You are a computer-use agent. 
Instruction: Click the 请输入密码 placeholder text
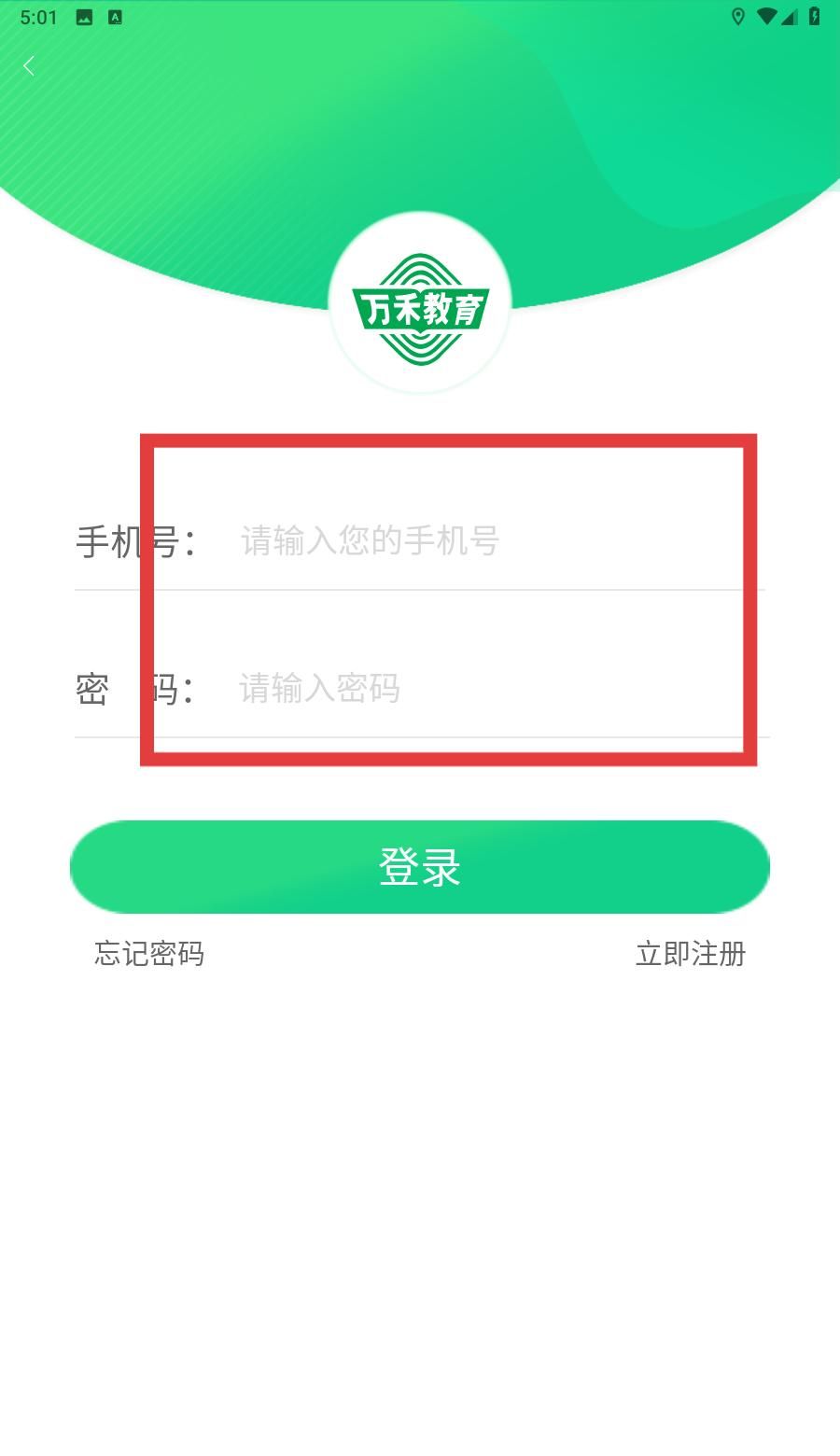pos(320,691)
